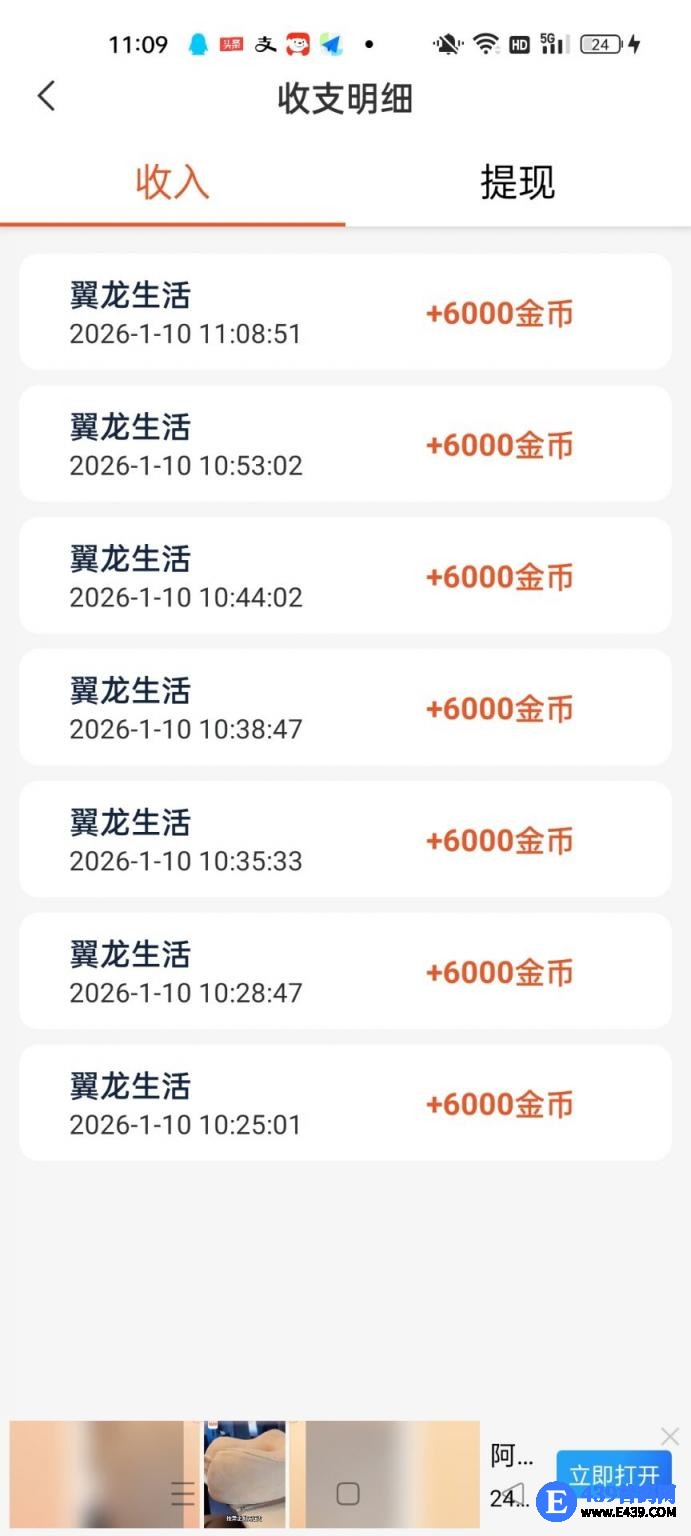Switch to the 提现 tab
Viewport: 691px width, 1536px height.
click(517, 183)
